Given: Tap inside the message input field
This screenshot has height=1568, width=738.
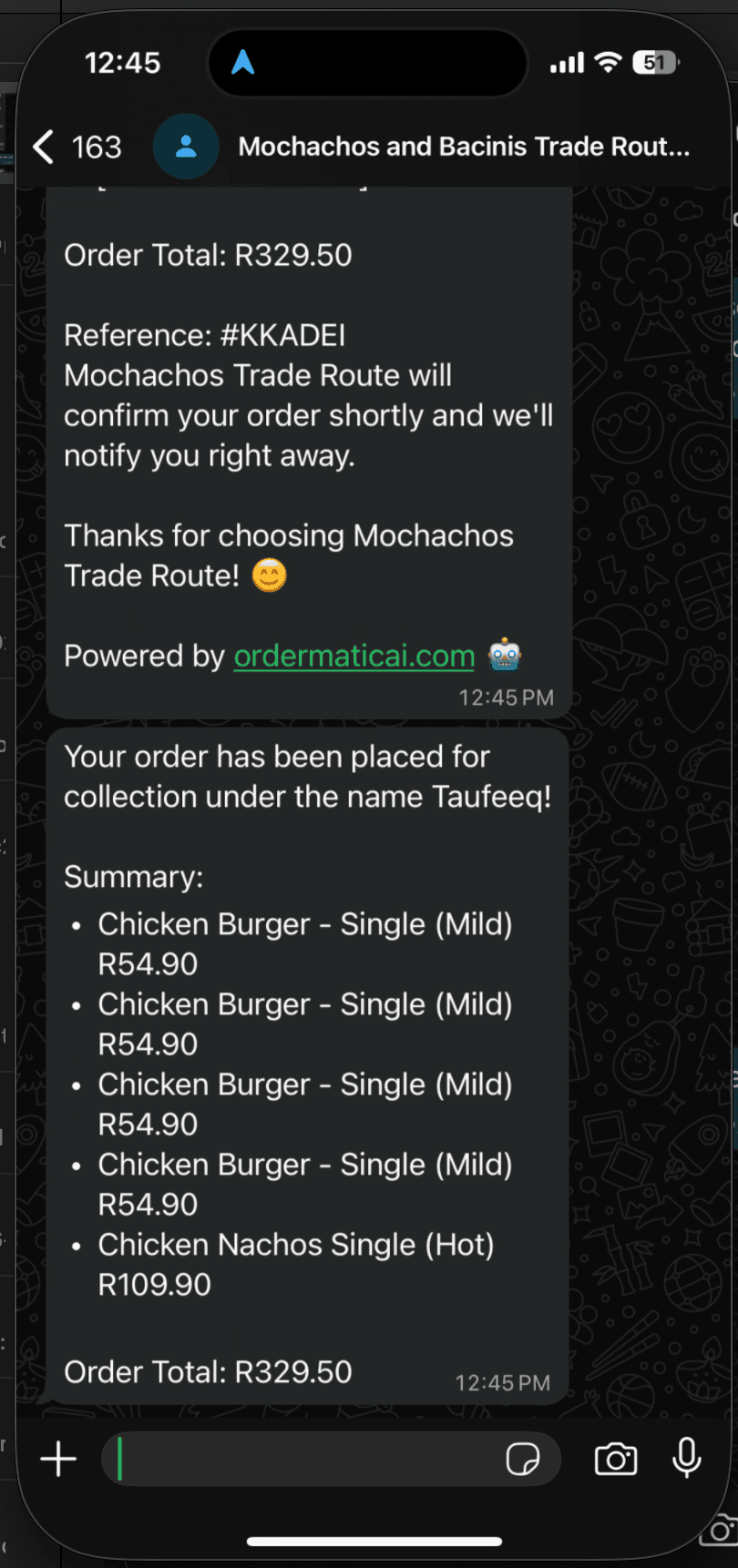Looking at the screenshot, I should [301, 1459].
